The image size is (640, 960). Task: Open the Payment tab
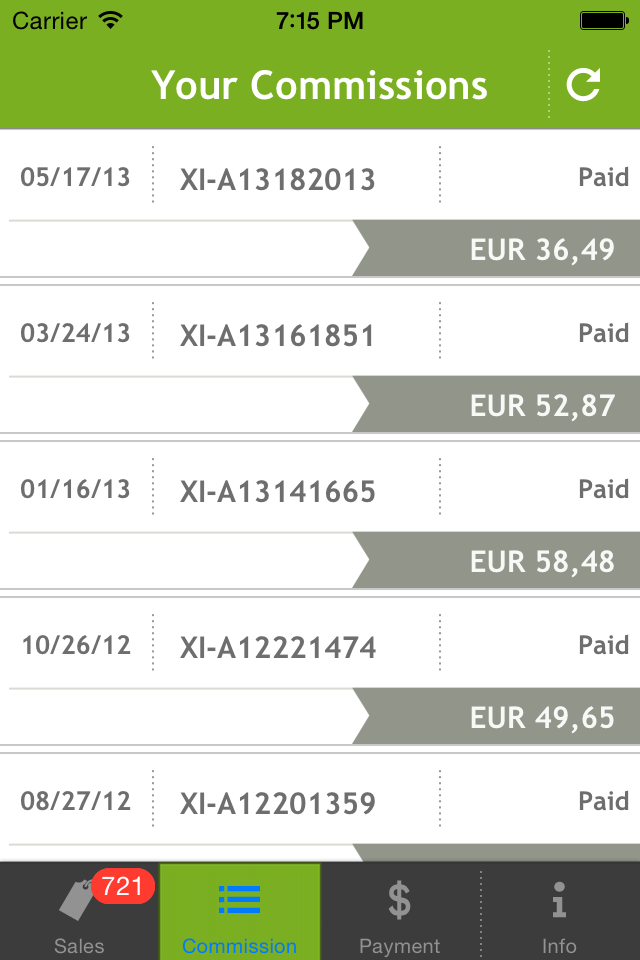399,912
